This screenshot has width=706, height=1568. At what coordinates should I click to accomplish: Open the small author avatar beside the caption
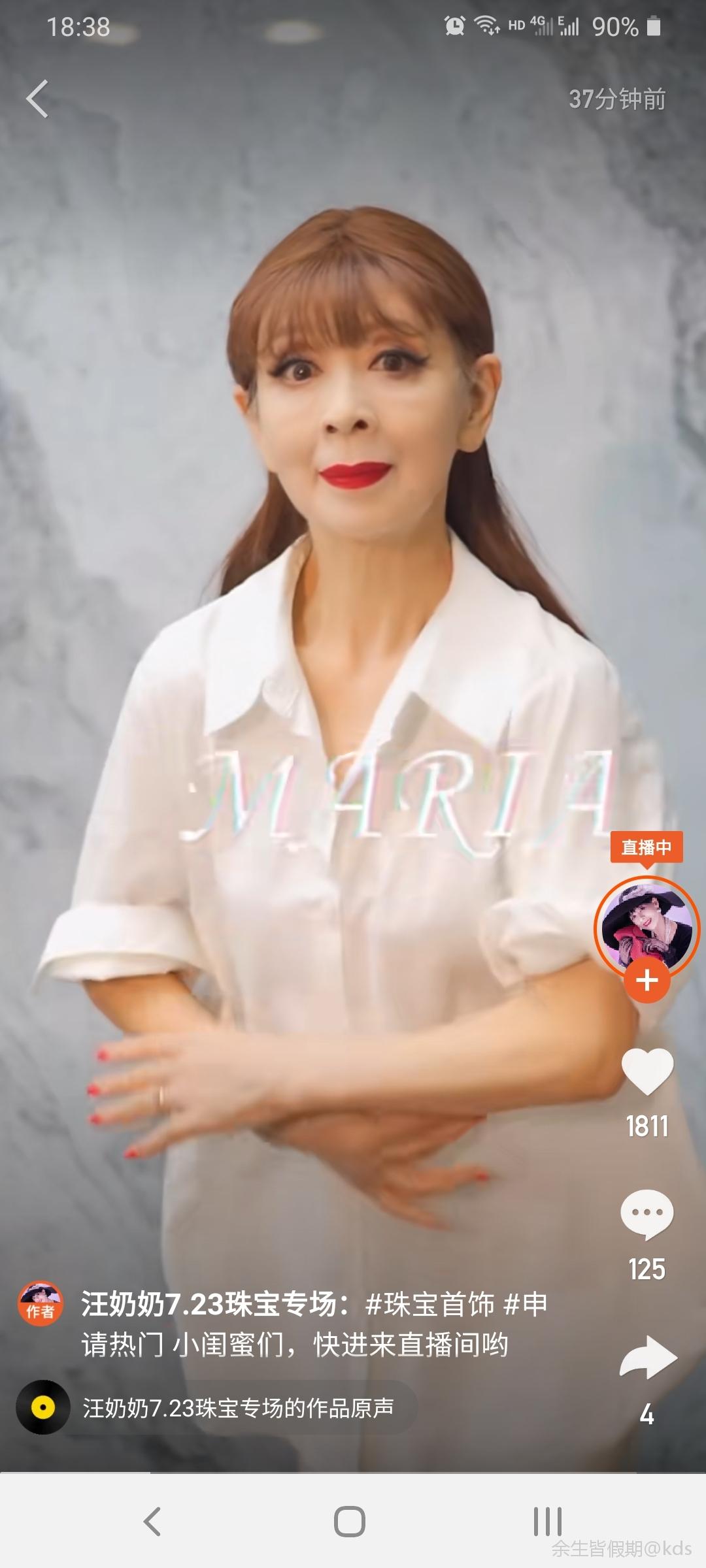[40, 1303]
